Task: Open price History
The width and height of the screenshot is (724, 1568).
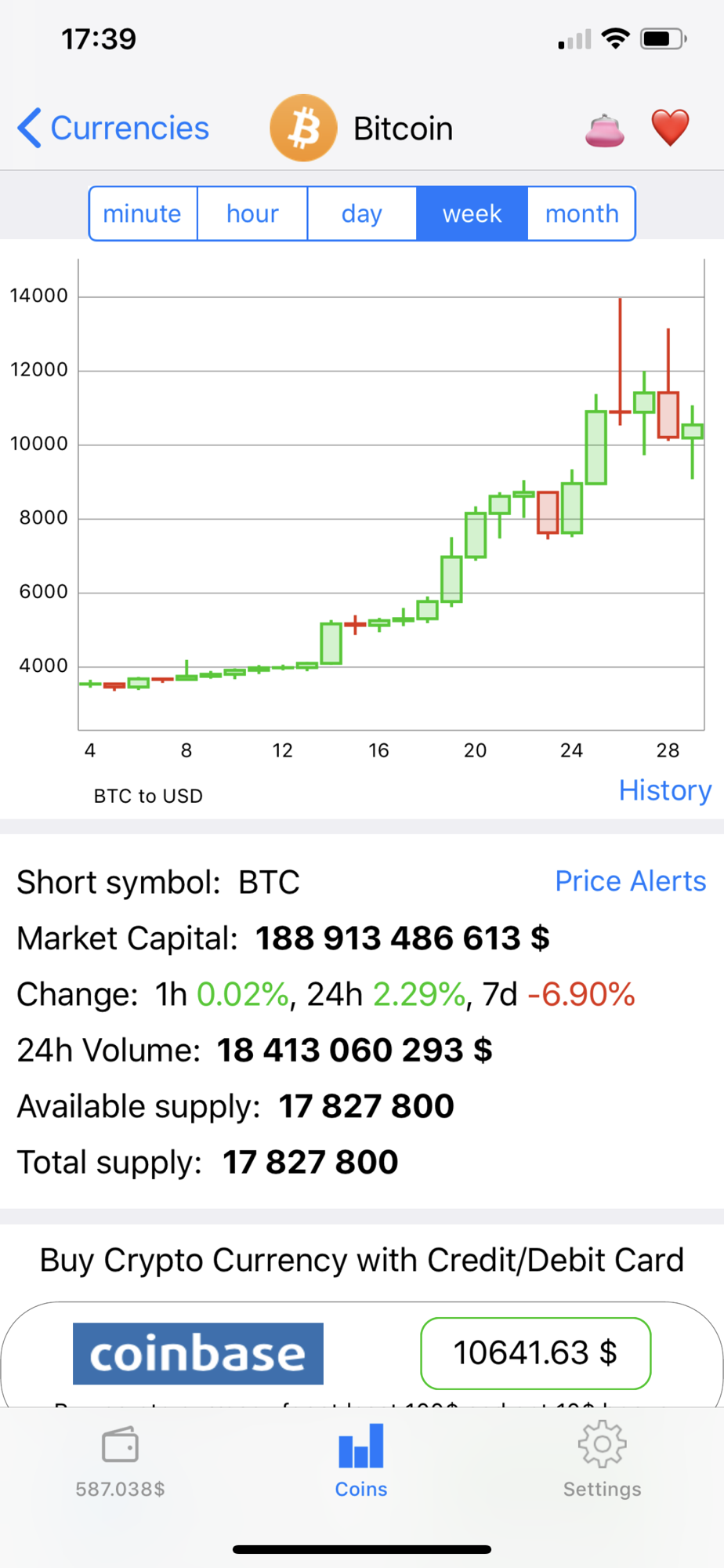Action: tap(665, 790)
